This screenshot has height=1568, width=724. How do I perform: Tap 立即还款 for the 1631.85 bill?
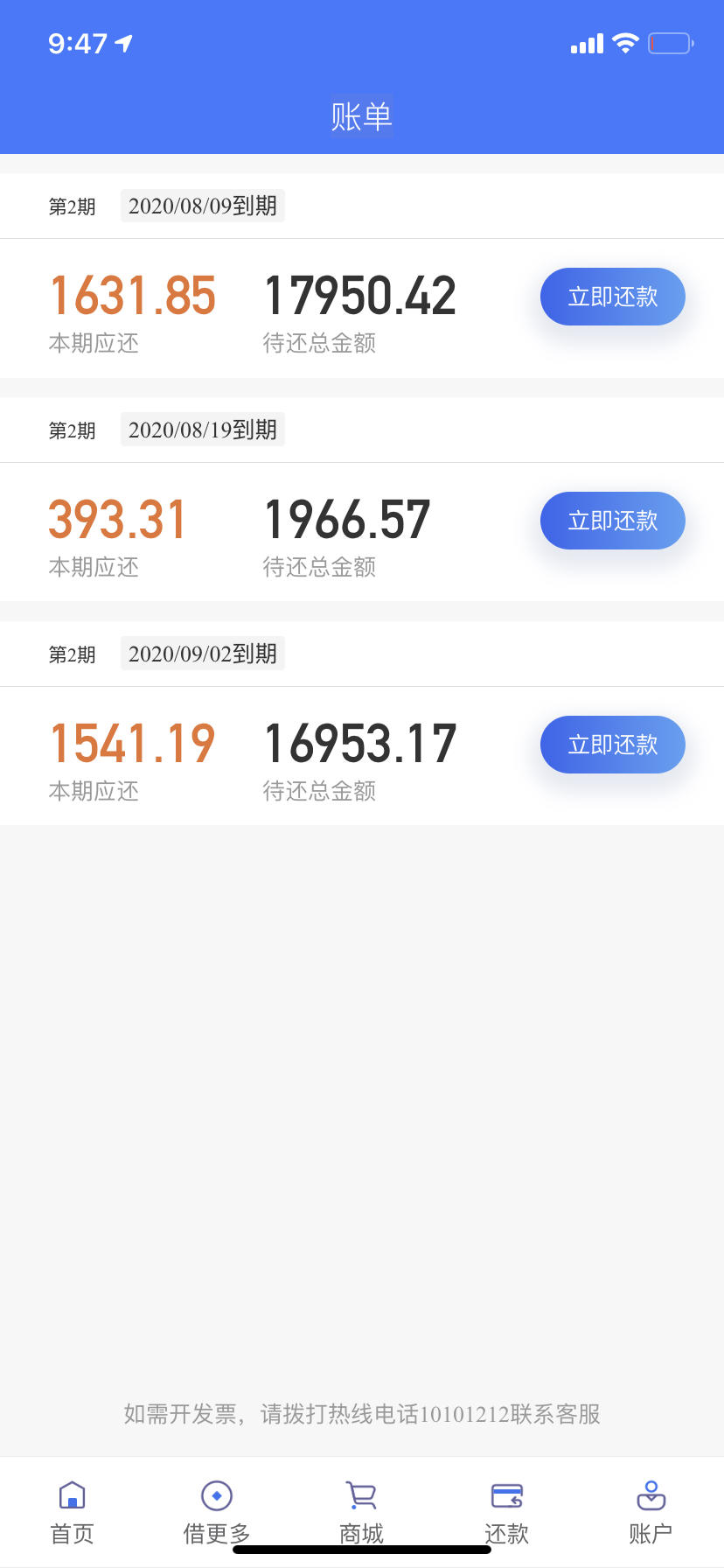[612, 297]
